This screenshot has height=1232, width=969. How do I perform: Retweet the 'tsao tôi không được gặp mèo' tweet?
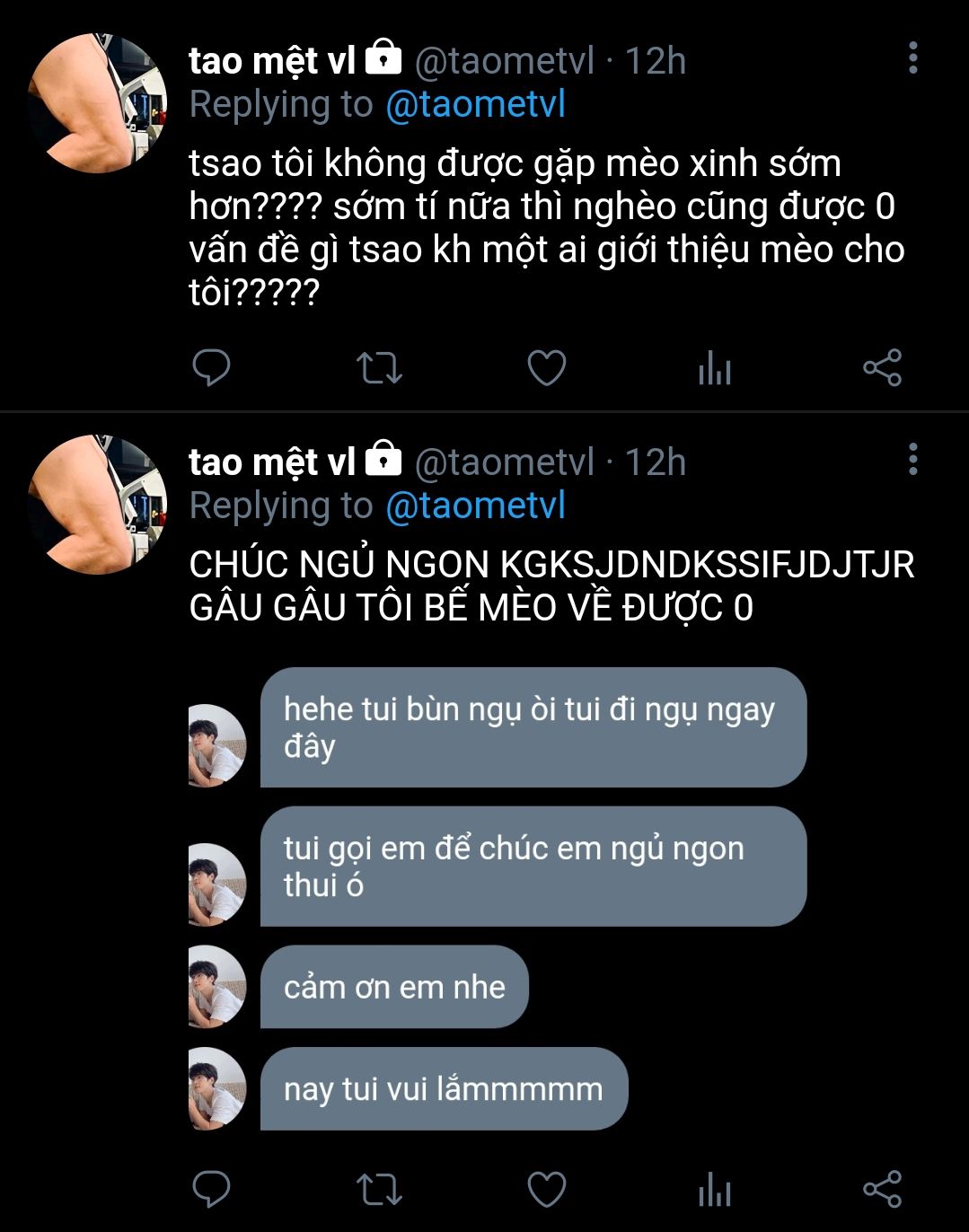[x=379, y=368]
